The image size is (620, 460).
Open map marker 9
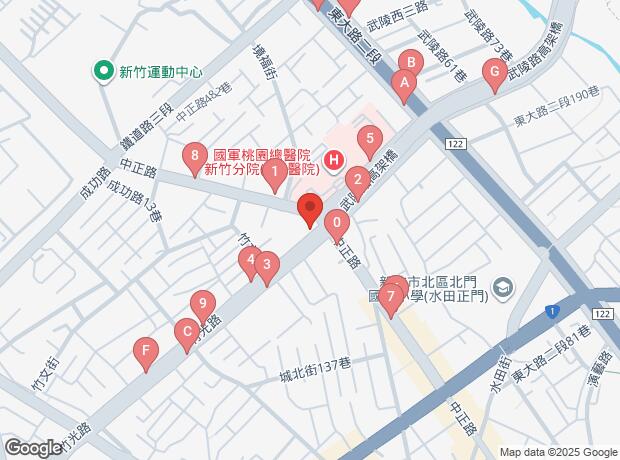(x=203, y=304)
